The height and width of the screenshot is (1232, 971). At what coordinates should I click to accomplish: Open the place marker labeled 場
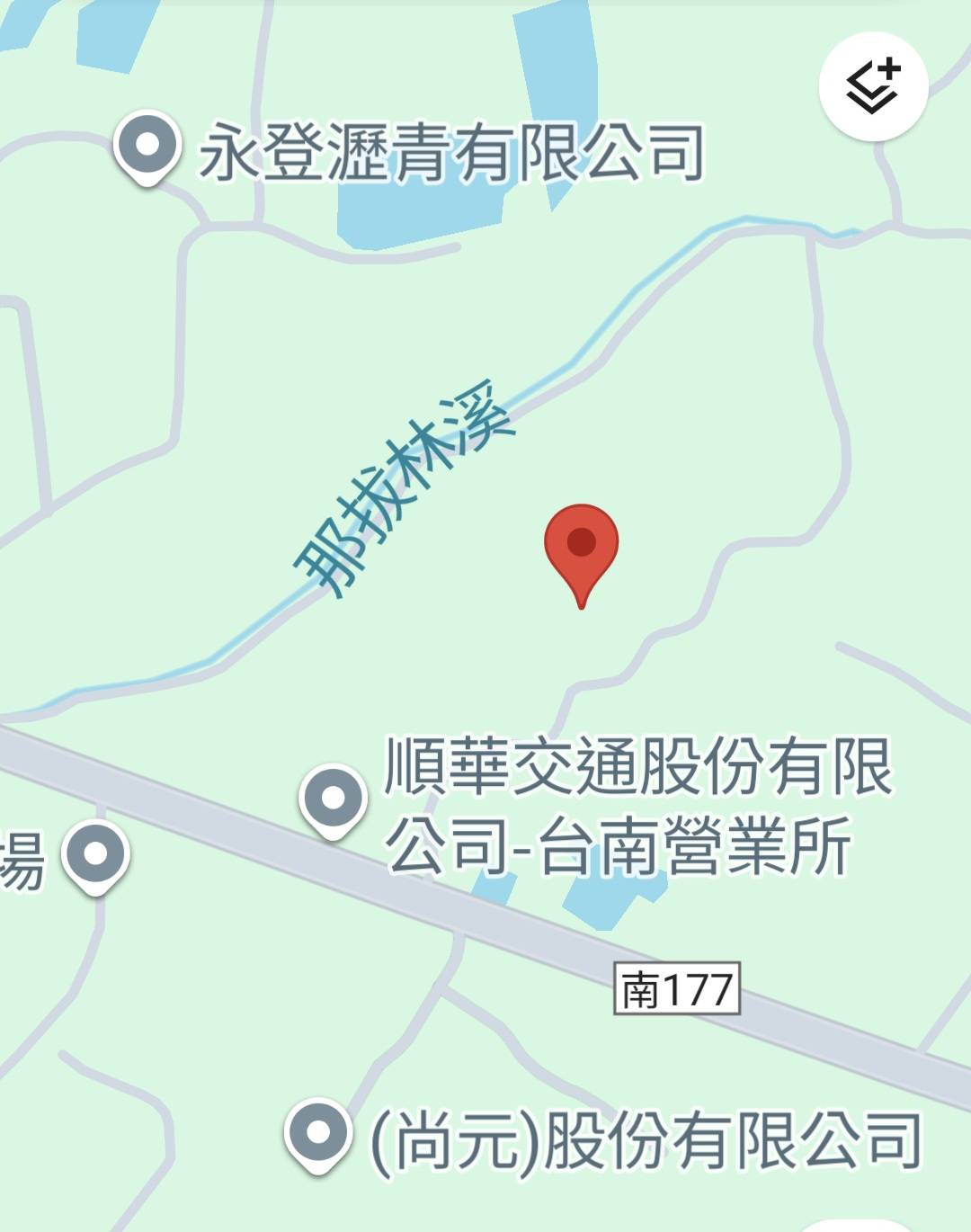[x=95, y=855]
